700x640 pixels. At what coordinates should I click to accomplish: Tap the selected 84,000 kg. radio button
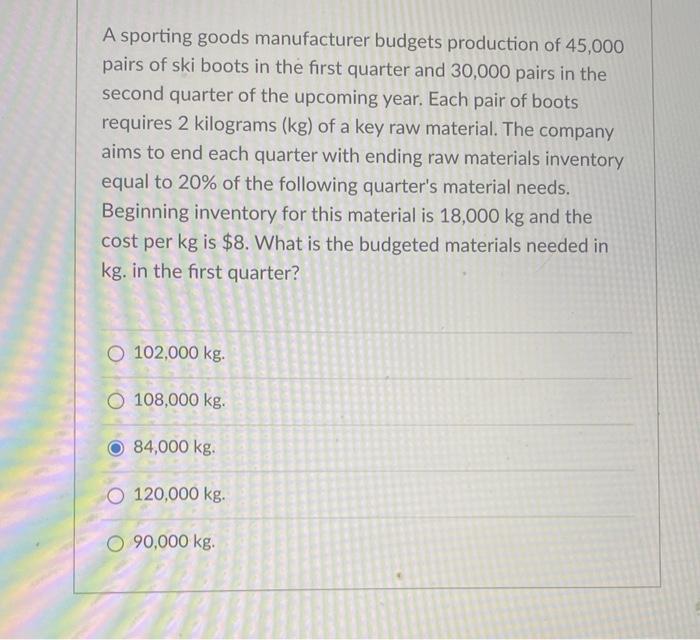click(119, 448)
